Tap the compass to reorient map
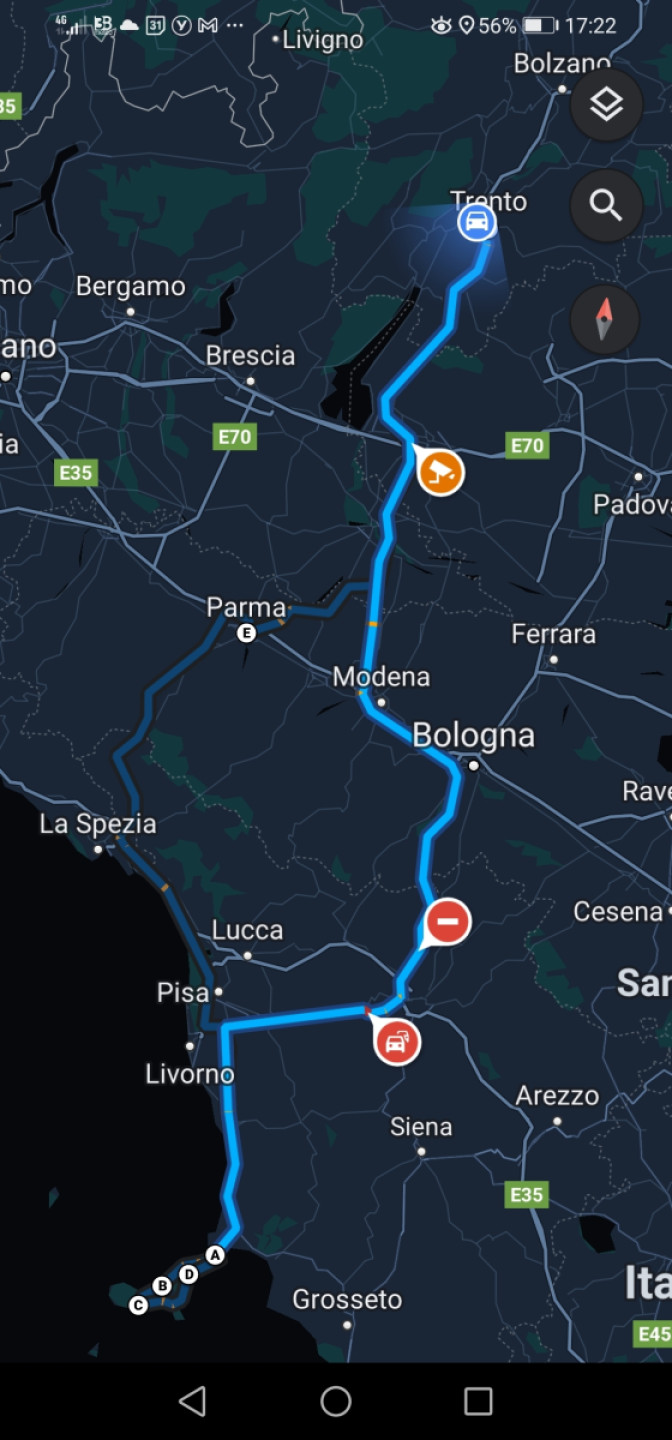Screen dimensions: 672x1440 (x=604, y=320)
